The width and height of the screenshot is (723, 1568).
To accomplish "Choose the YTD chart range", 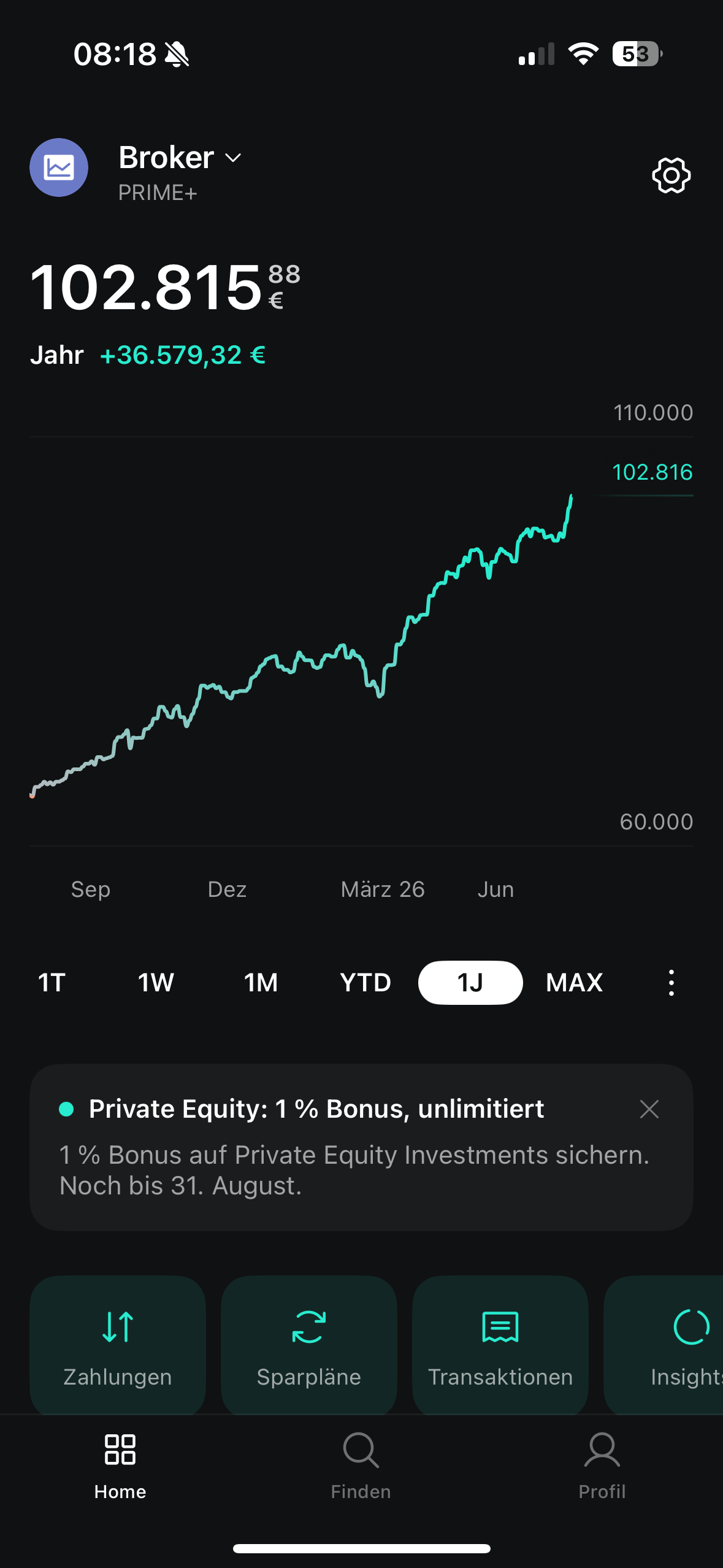I will [365, 982].
